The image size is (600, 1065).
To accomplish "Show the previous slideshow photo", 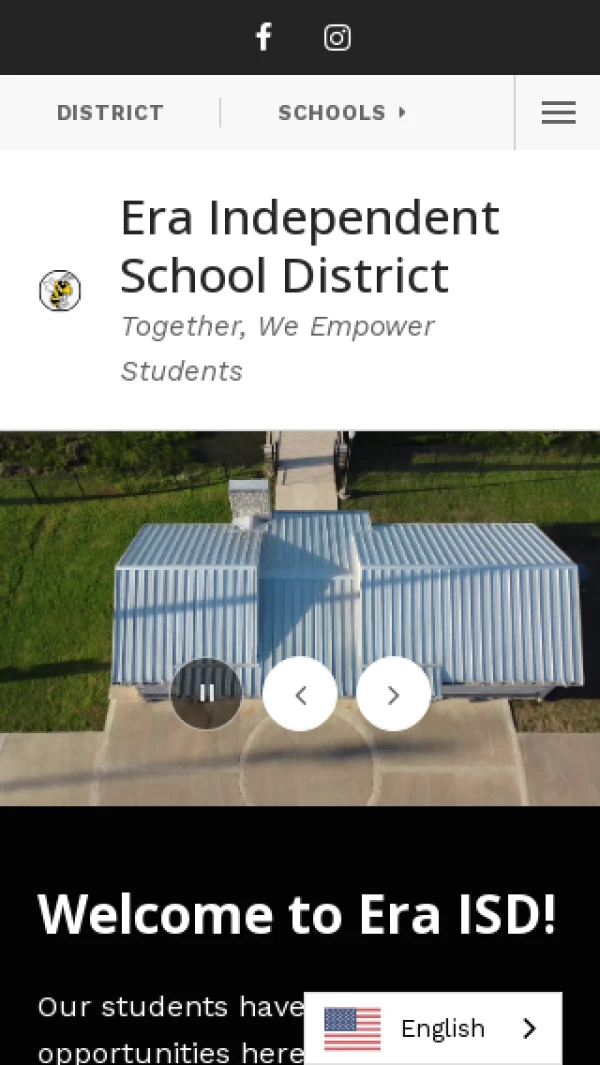I will tap(300, 694).
